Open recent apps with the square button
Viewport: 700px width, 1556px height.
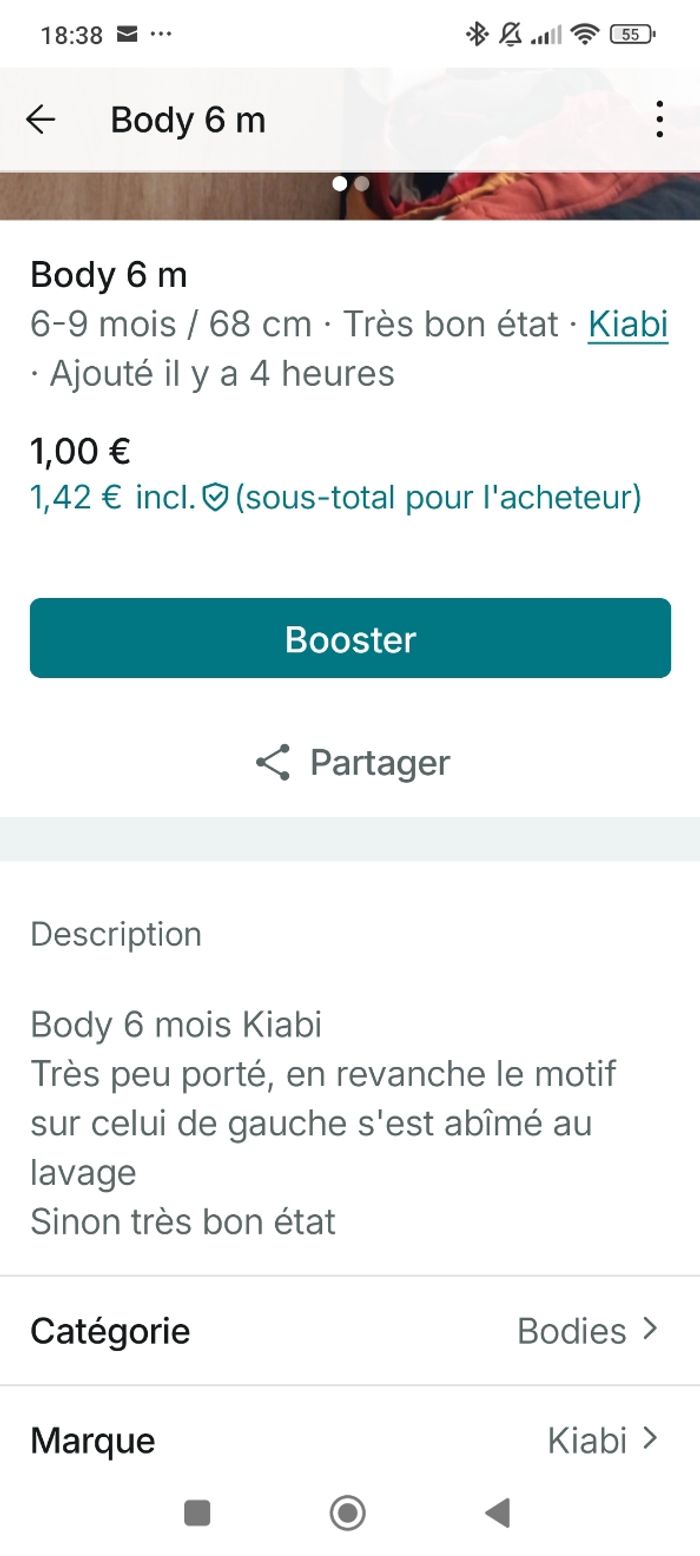click(198, 1513)
